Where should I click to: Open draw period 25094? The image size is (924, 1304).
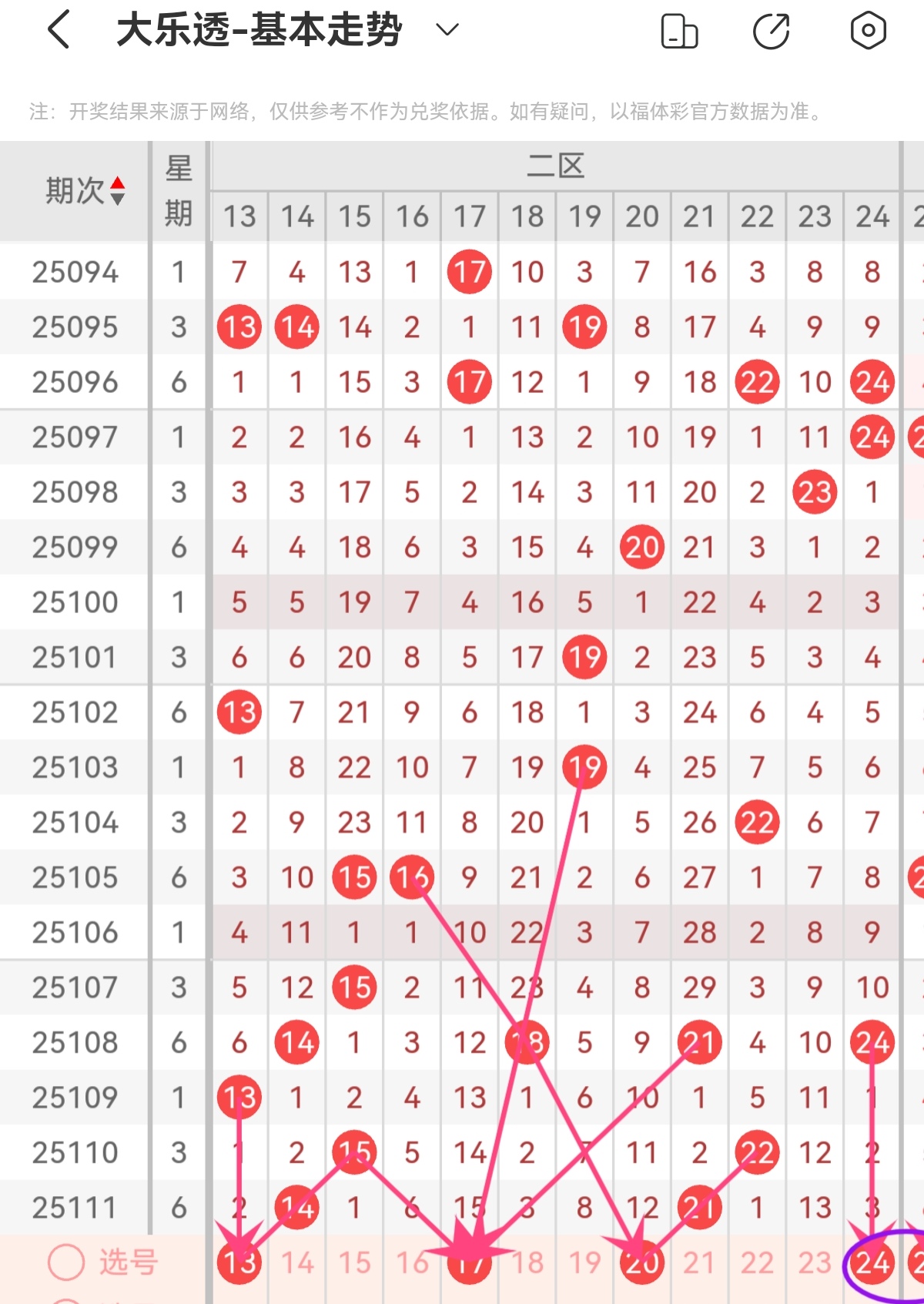[x=75, y=272]
